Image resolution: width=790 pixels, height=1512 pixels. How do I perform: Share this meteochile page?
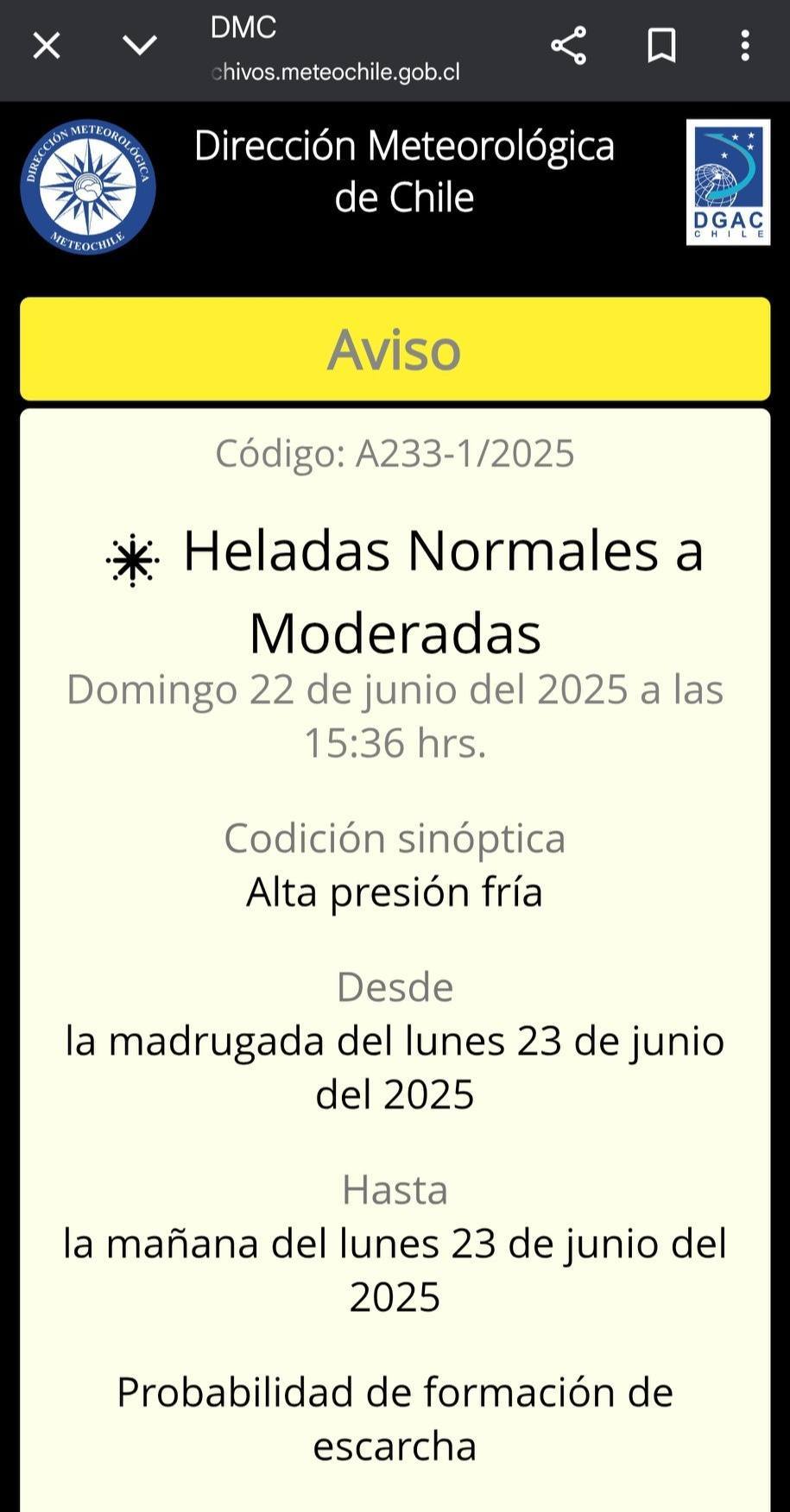(x=568, y=46)
